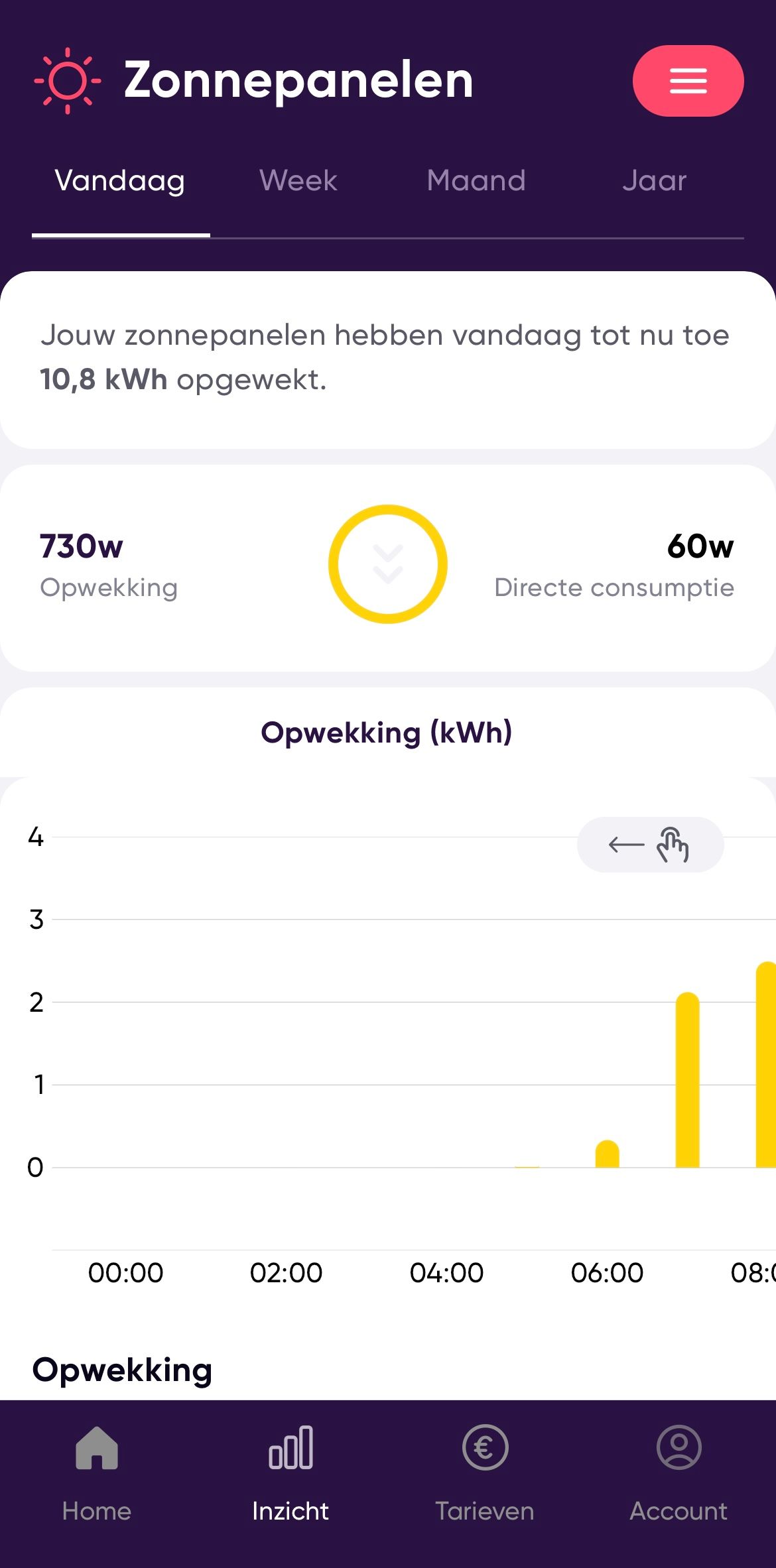Select the Home icon in bottom navigation

97,1449
